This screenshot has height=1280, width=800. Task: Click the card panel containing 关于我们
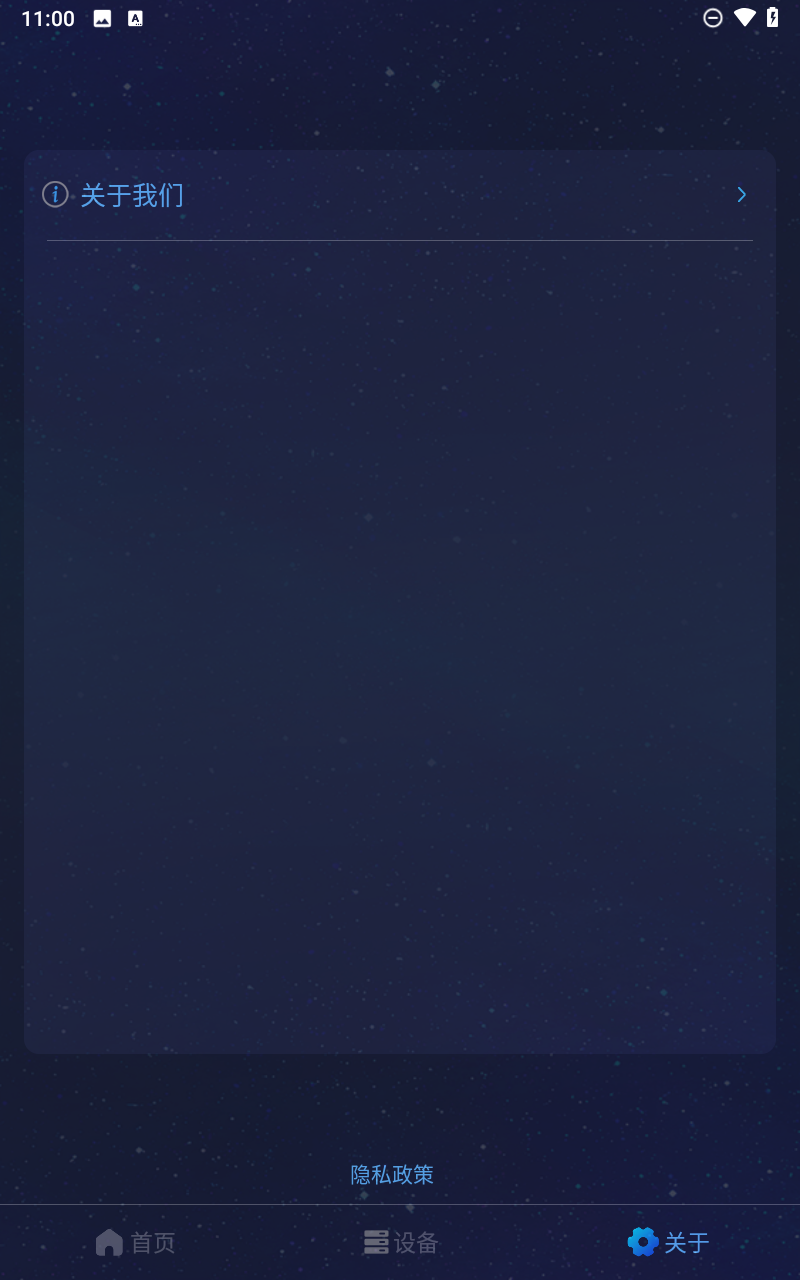pos(400,600)
